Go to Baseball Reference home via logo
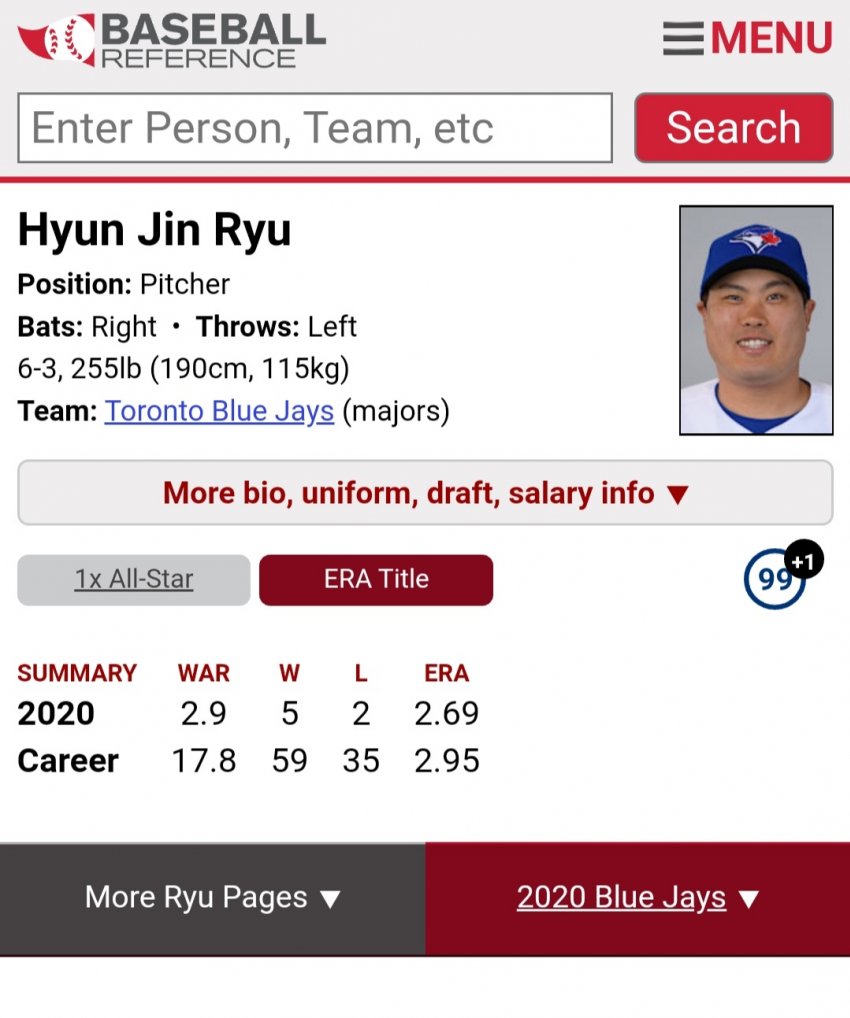Image resolution: width=850 pixels, height=1018 pixels. tap(171, 40)
